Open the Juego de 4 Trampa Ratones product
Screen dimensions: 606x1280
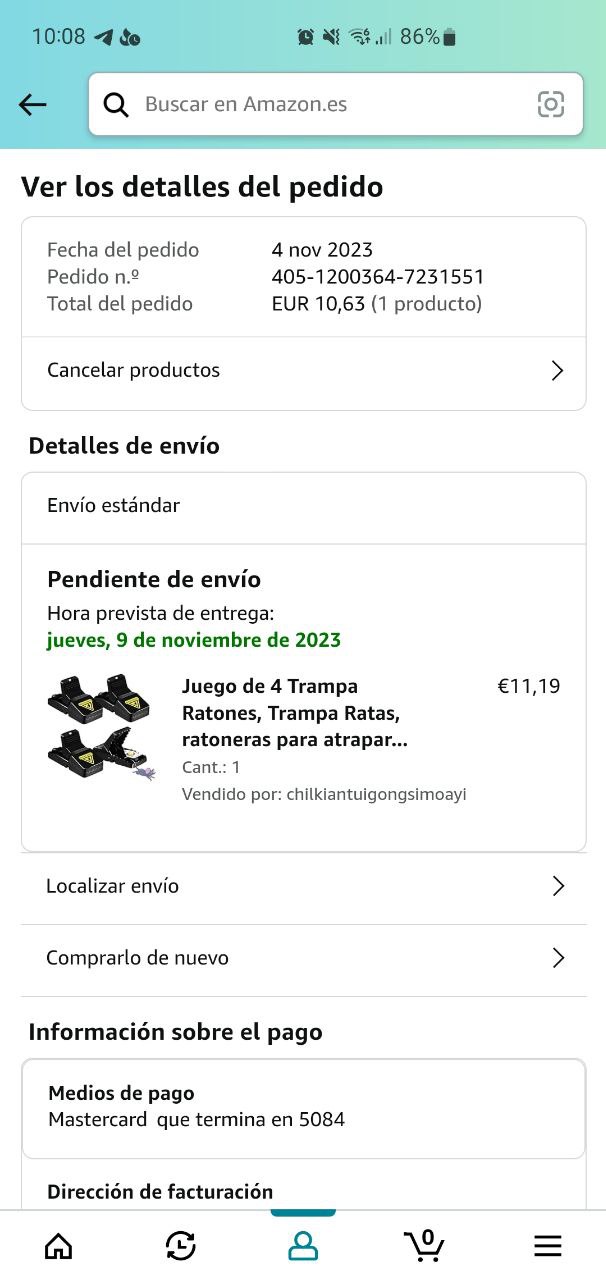[x=294, y=713]
